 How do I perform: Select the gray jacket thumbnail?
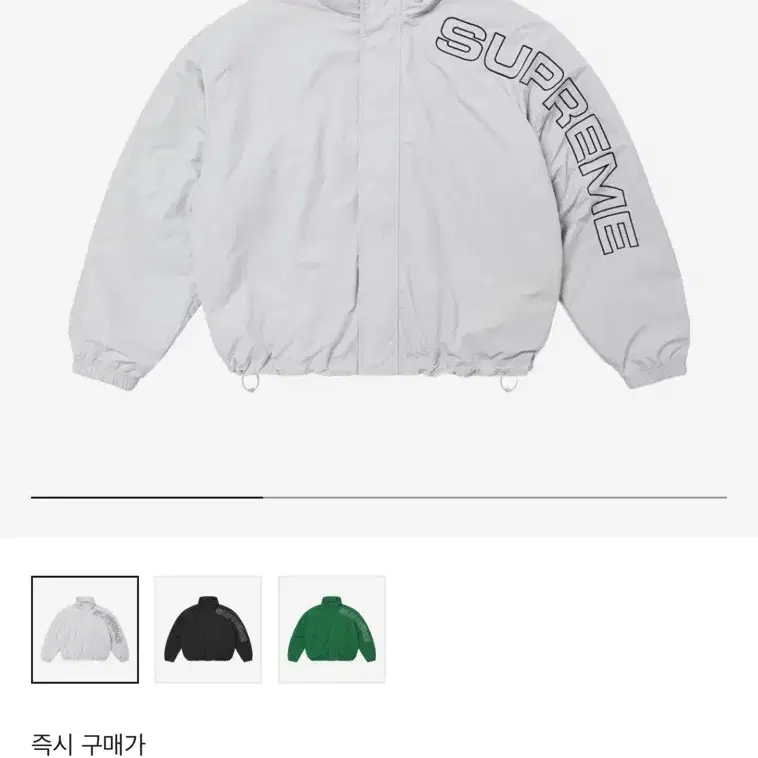[85, 629]
